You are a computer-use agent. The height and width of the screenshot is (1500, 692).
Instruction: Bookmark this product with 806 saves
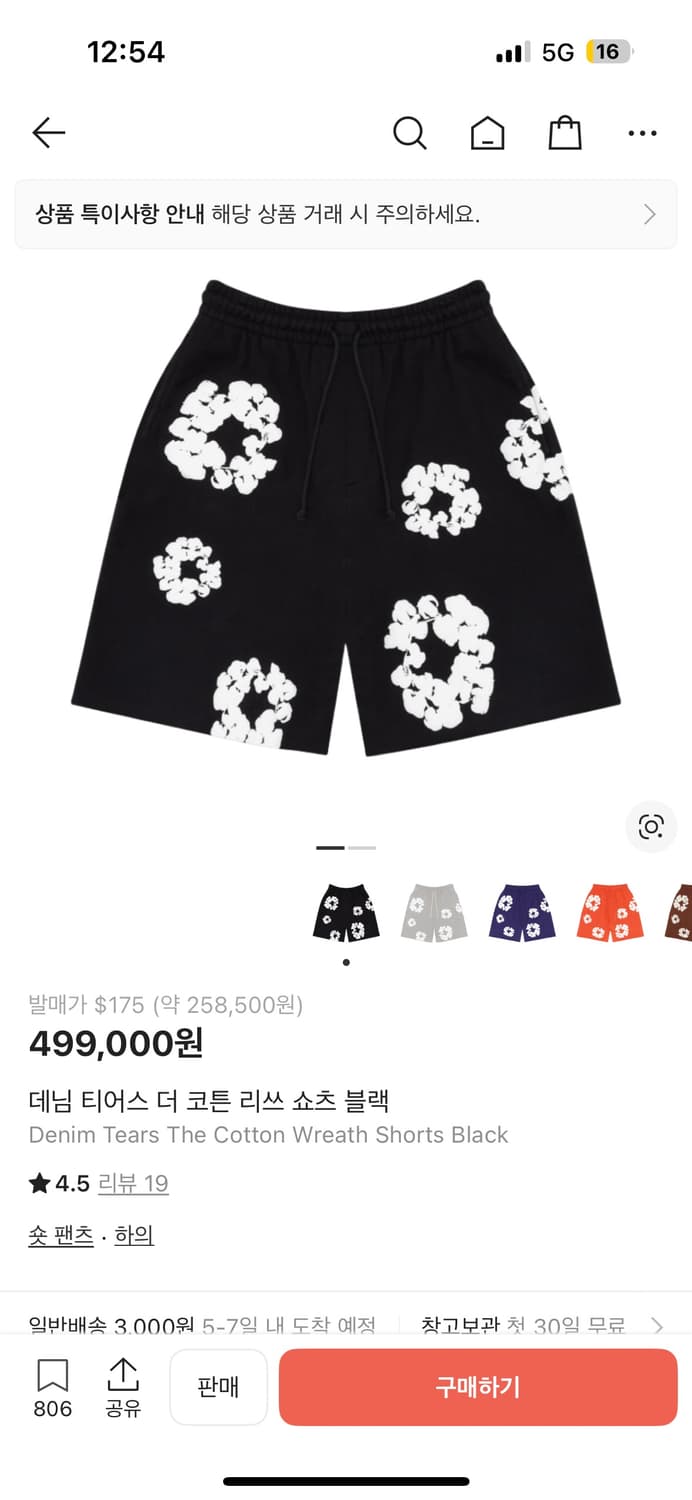point(52,1386)
